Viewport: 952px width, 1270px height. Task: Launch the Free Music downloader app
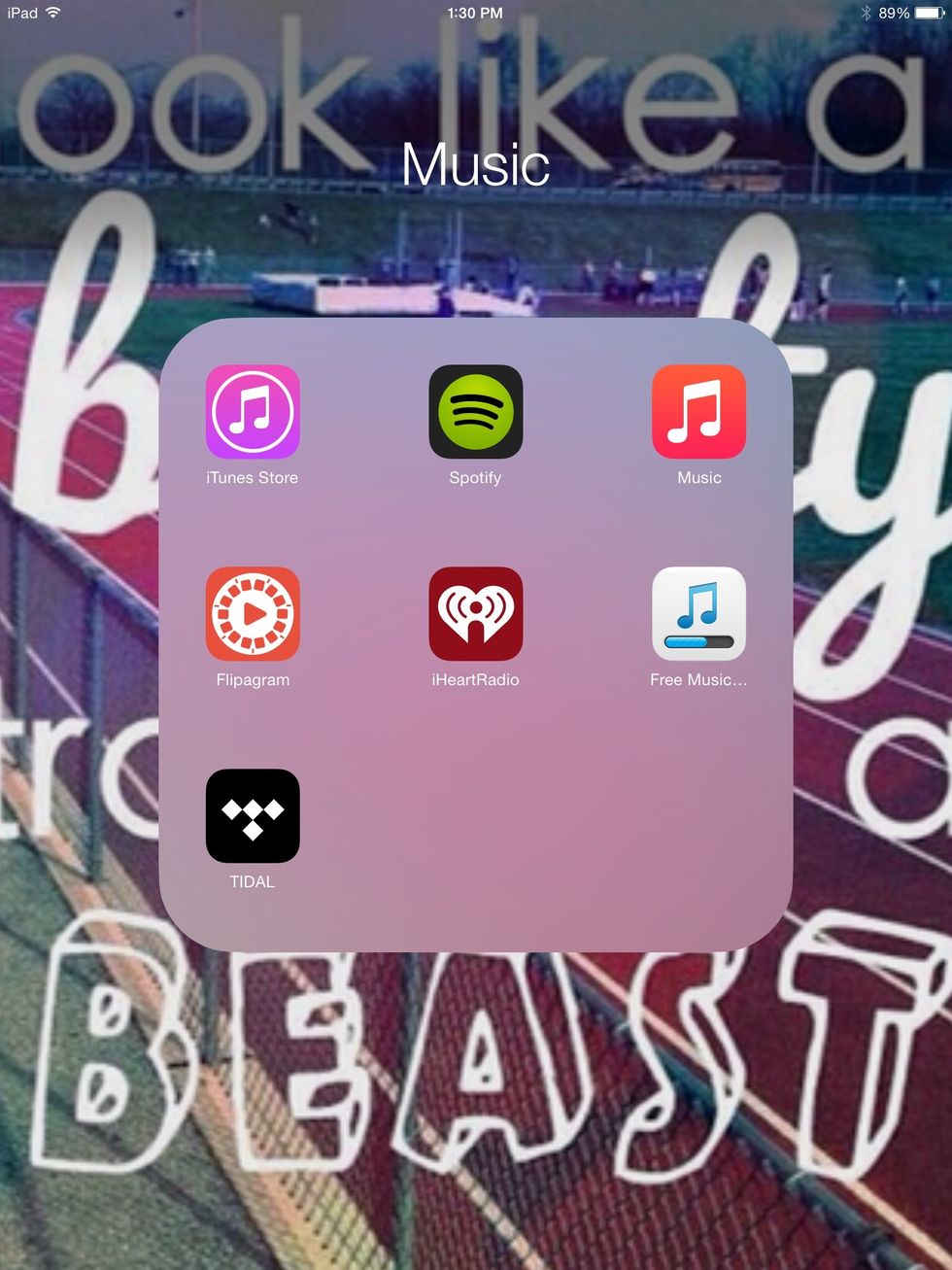coord(698,613)
